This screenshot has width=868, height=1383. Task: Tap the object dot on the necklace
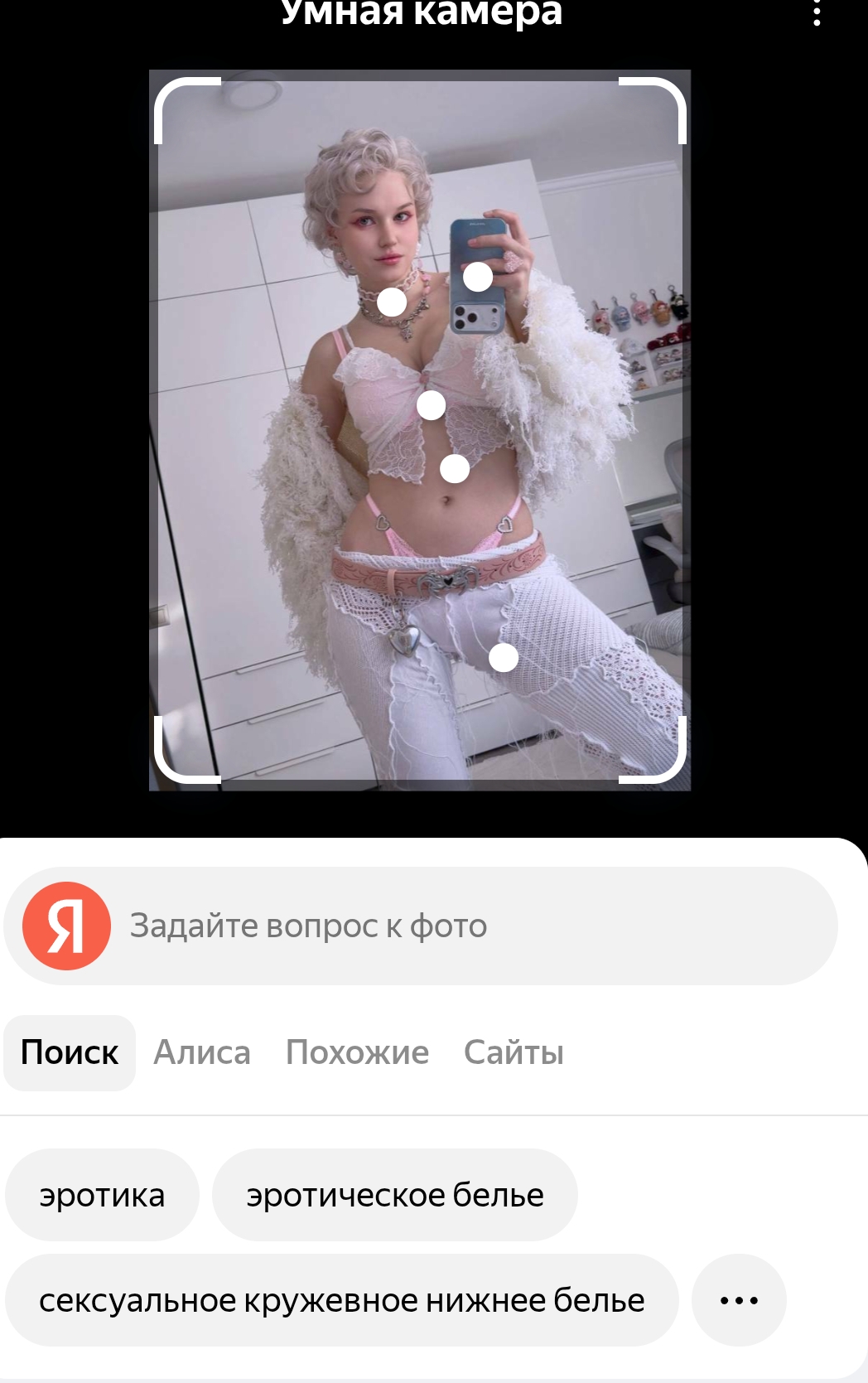click(x=392, y=302)
